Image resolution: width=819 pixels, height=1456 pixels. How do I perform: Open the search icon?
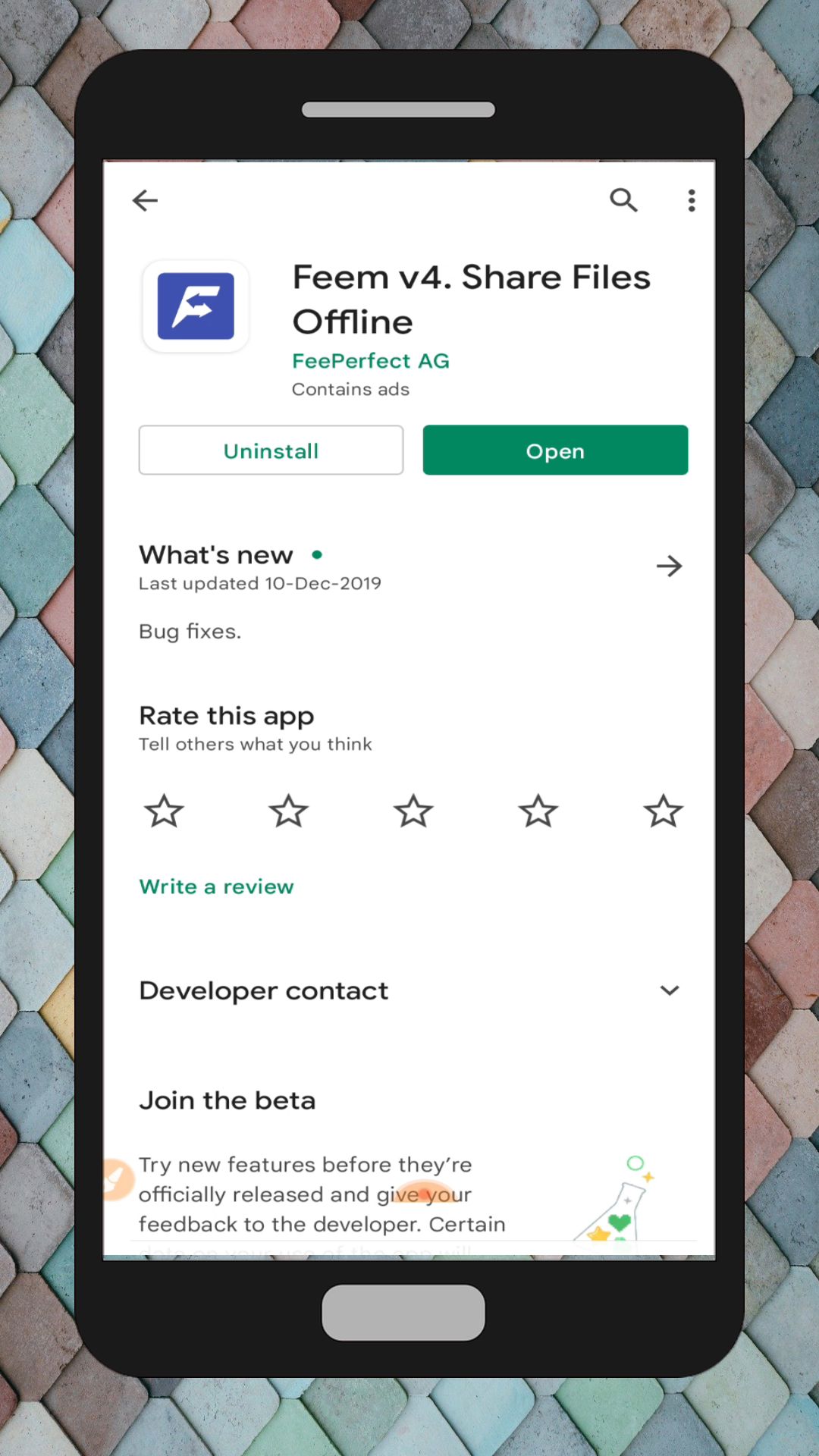[x=623, y=200]
